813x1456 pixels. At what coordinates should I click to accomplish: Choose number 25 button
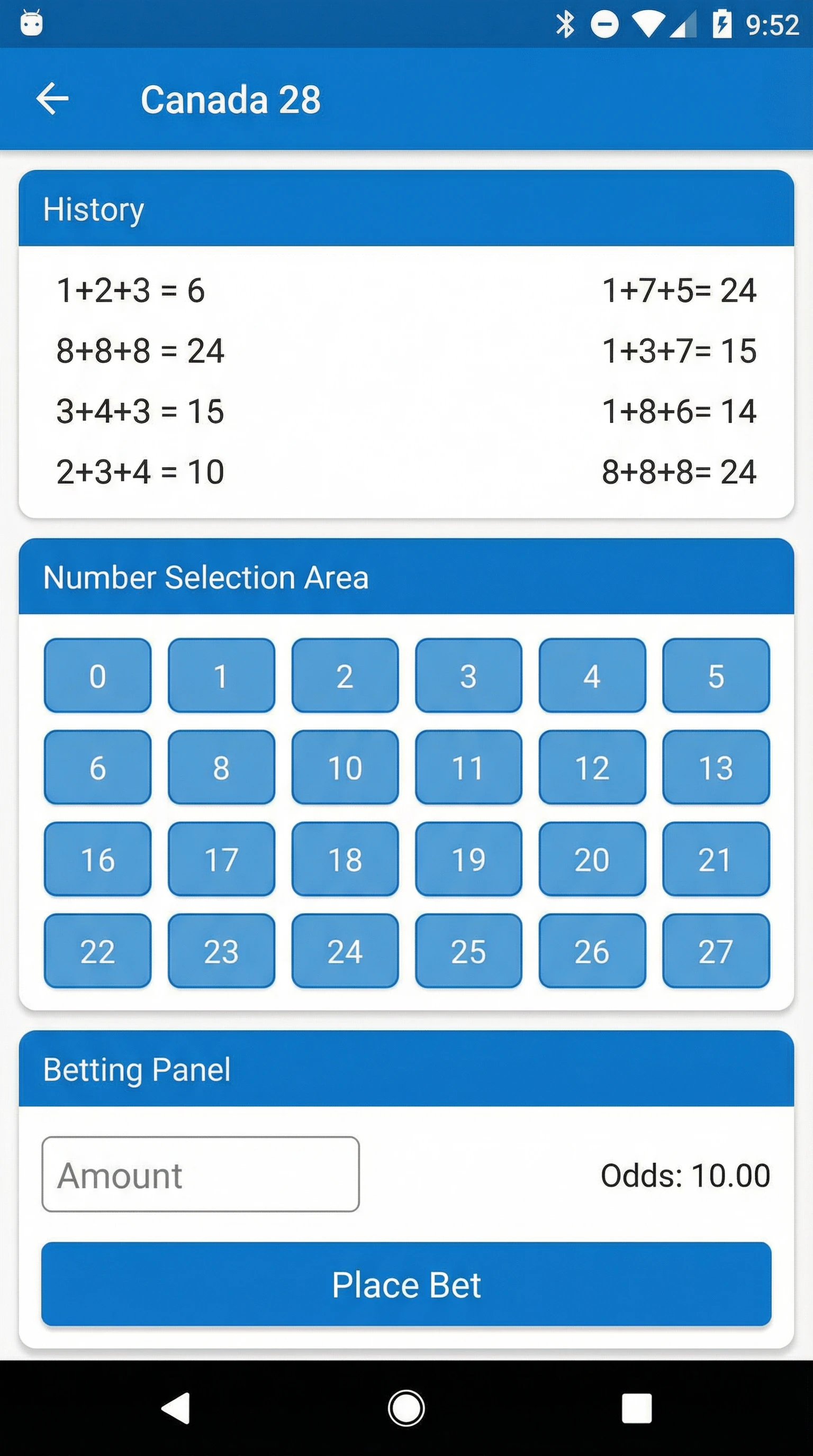click(468, 951)
